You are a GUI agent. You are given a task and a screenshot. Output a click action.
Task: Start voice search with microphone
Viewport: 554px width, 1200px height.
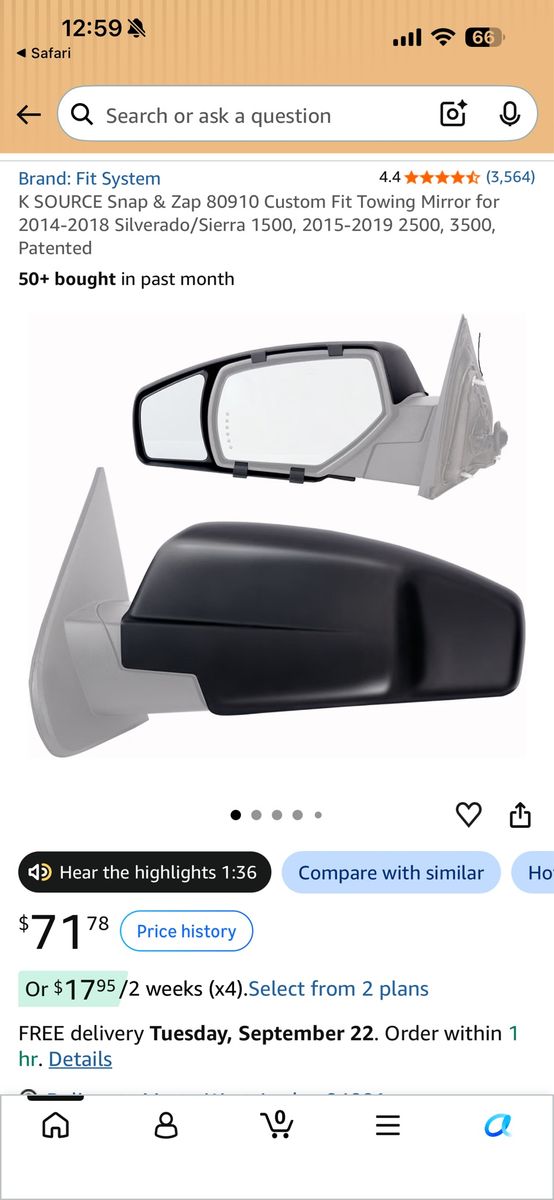point(510,115)
